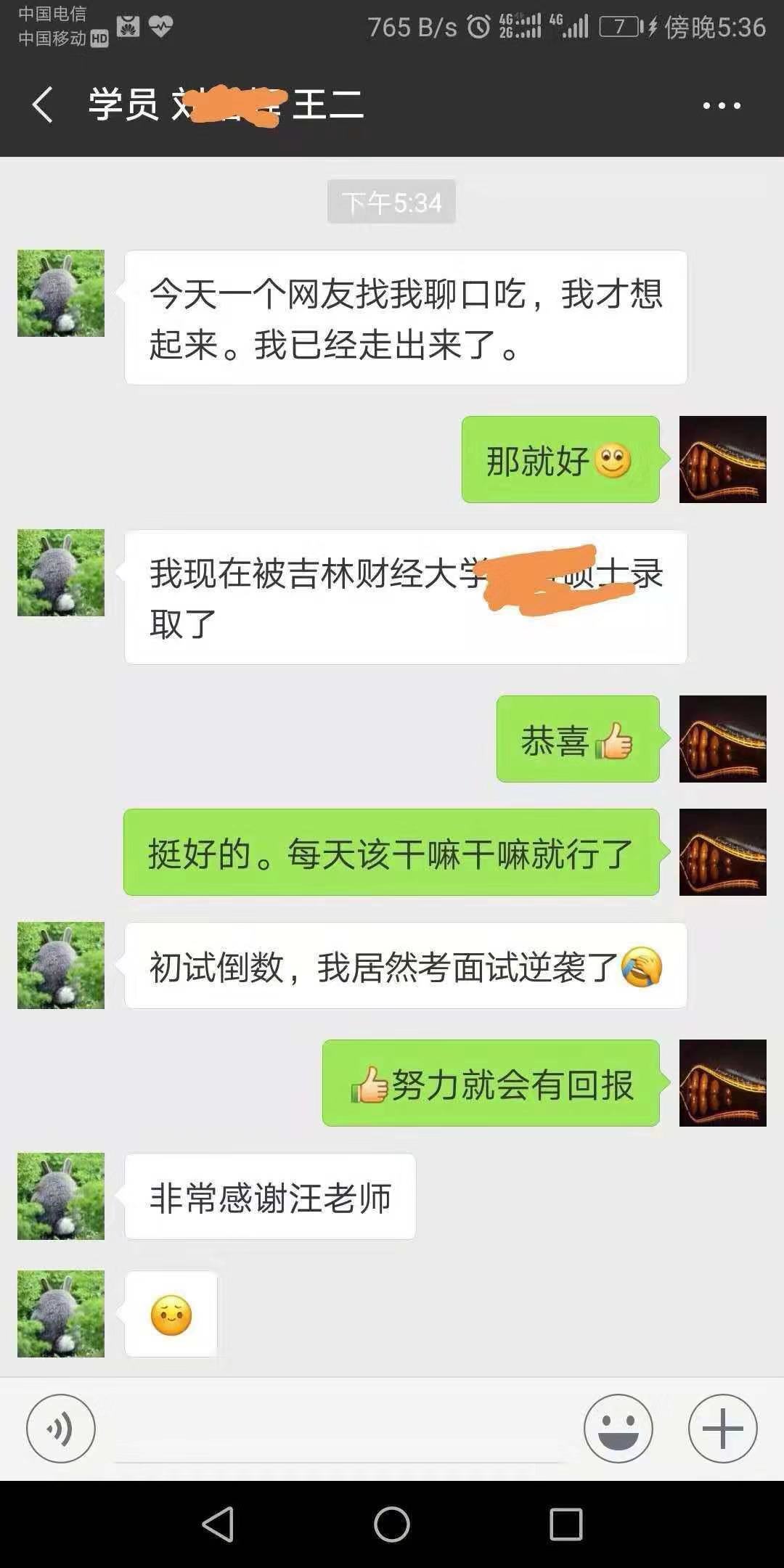Tap the system home button
Screen dimensions: 784x1568
[x=392, y=1524]
